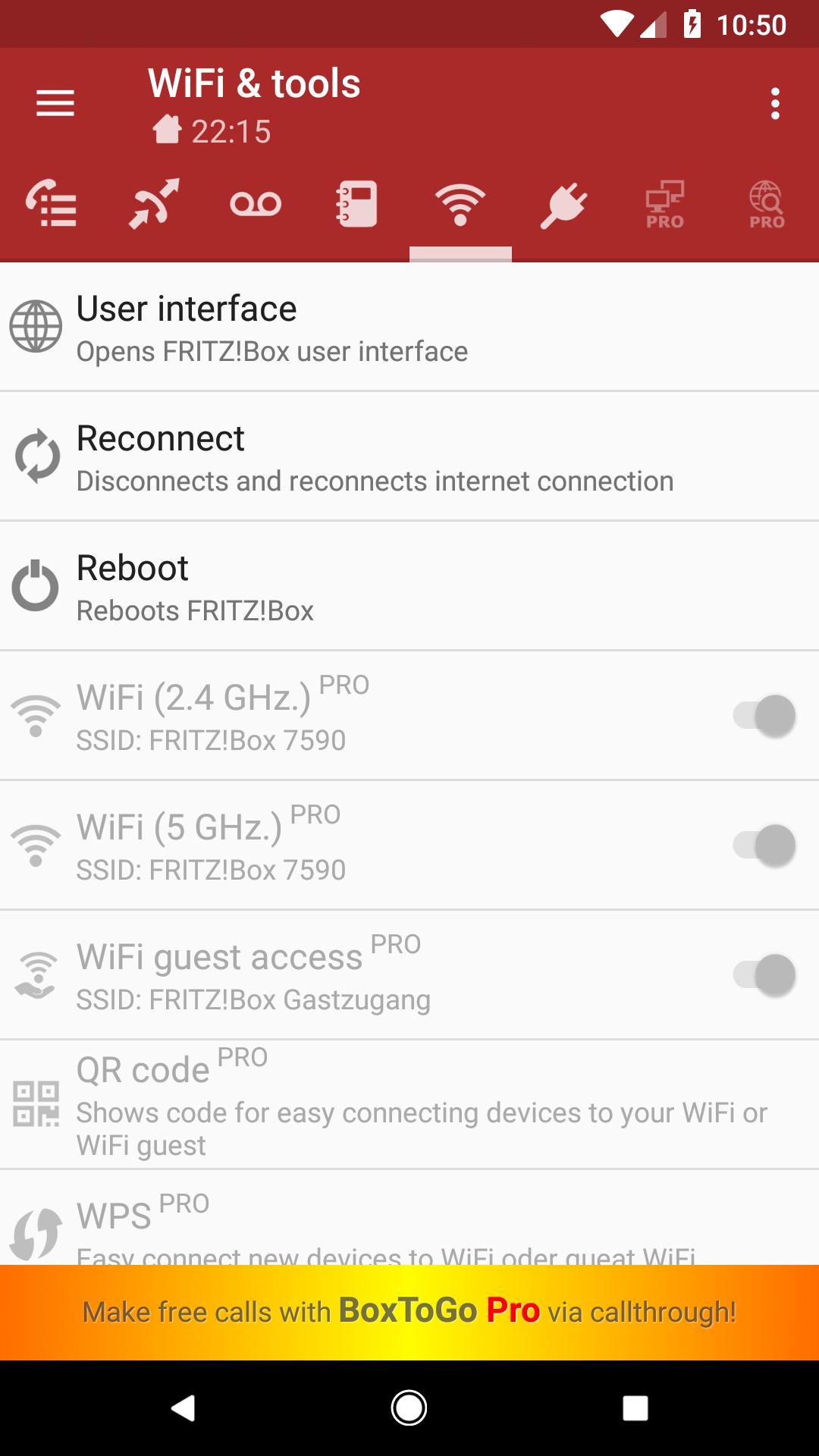Image resolution: width=819 pixels, height=1456 pixels.
Task: Choose Reboot FRITZ!Box
Action: click(409, 586)
